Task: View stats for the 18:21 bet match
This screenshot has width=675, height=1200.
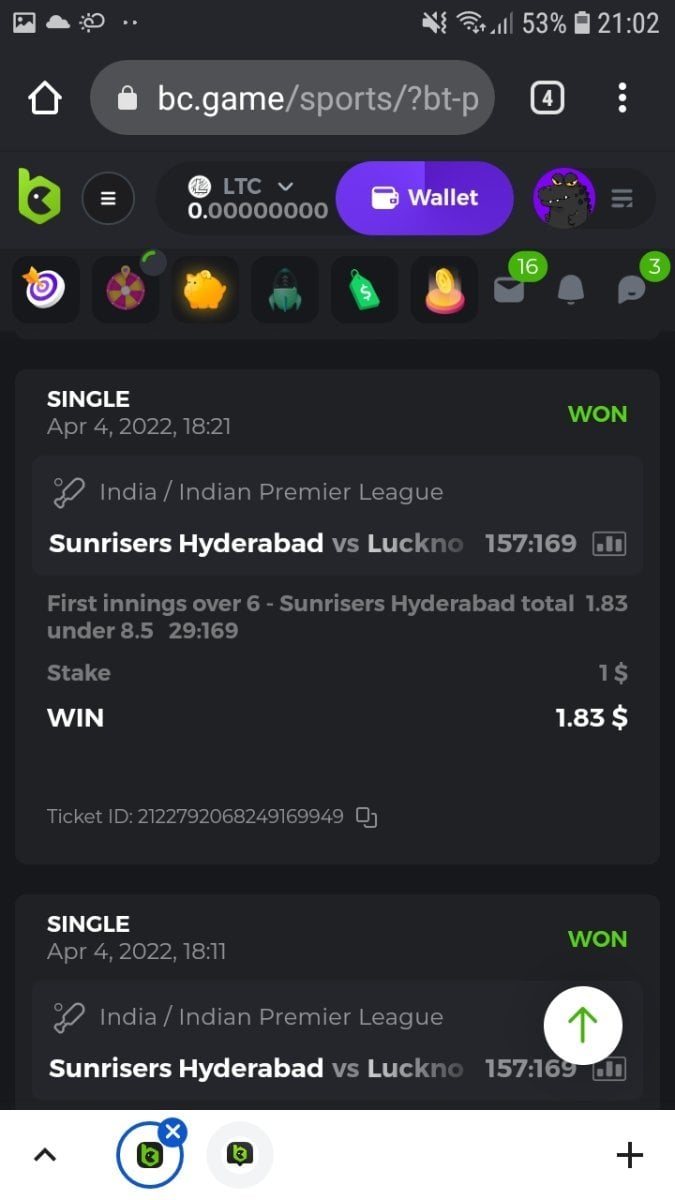Action: (x=609, y=544)
